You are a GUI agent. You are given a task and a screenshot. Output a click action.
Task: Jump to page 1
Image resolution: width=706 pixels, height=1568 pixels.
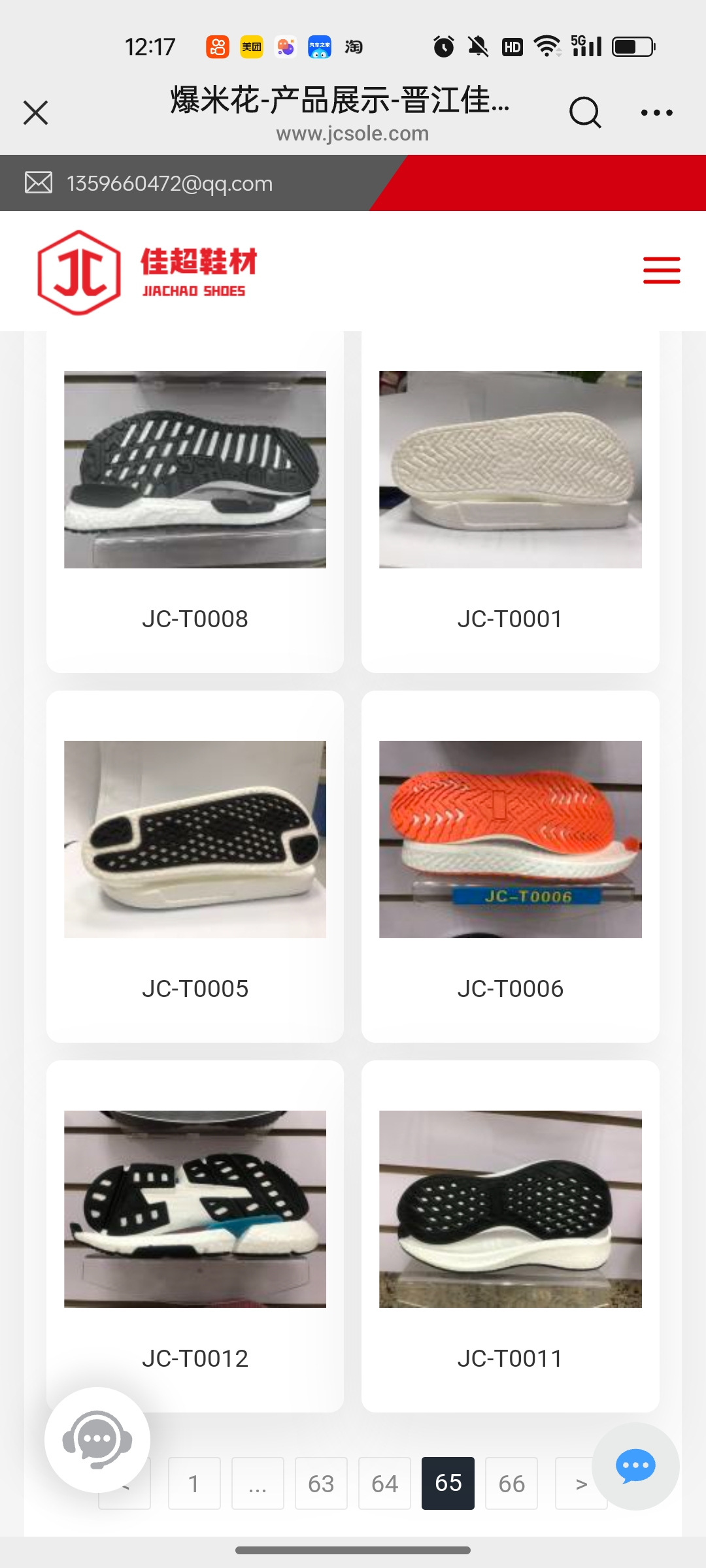[194, 1484]
